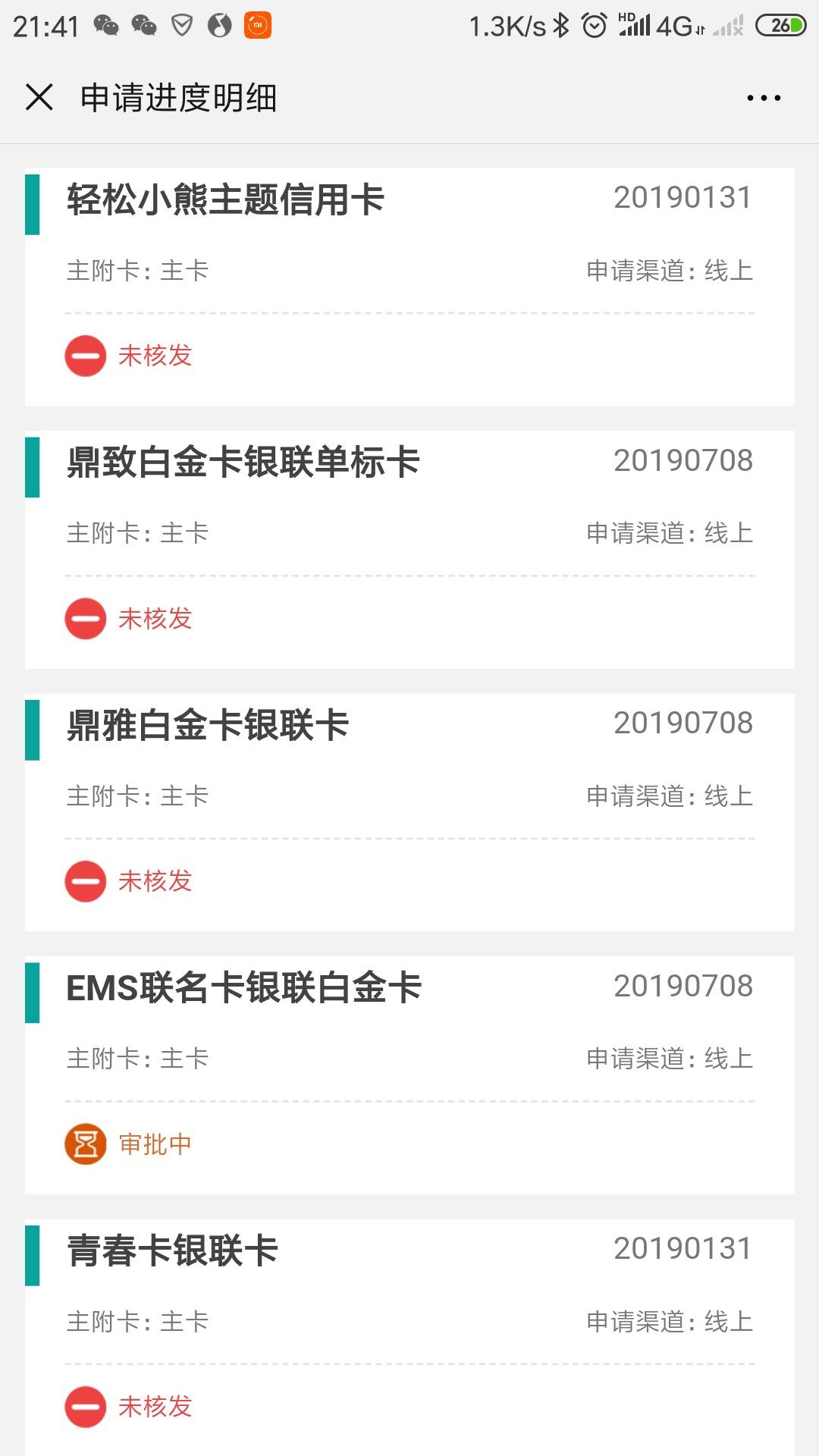Screen dimensions: 819x1456
Task: Open the 轻松小熊主题信用卡 application card
Action: click(409, 287)
